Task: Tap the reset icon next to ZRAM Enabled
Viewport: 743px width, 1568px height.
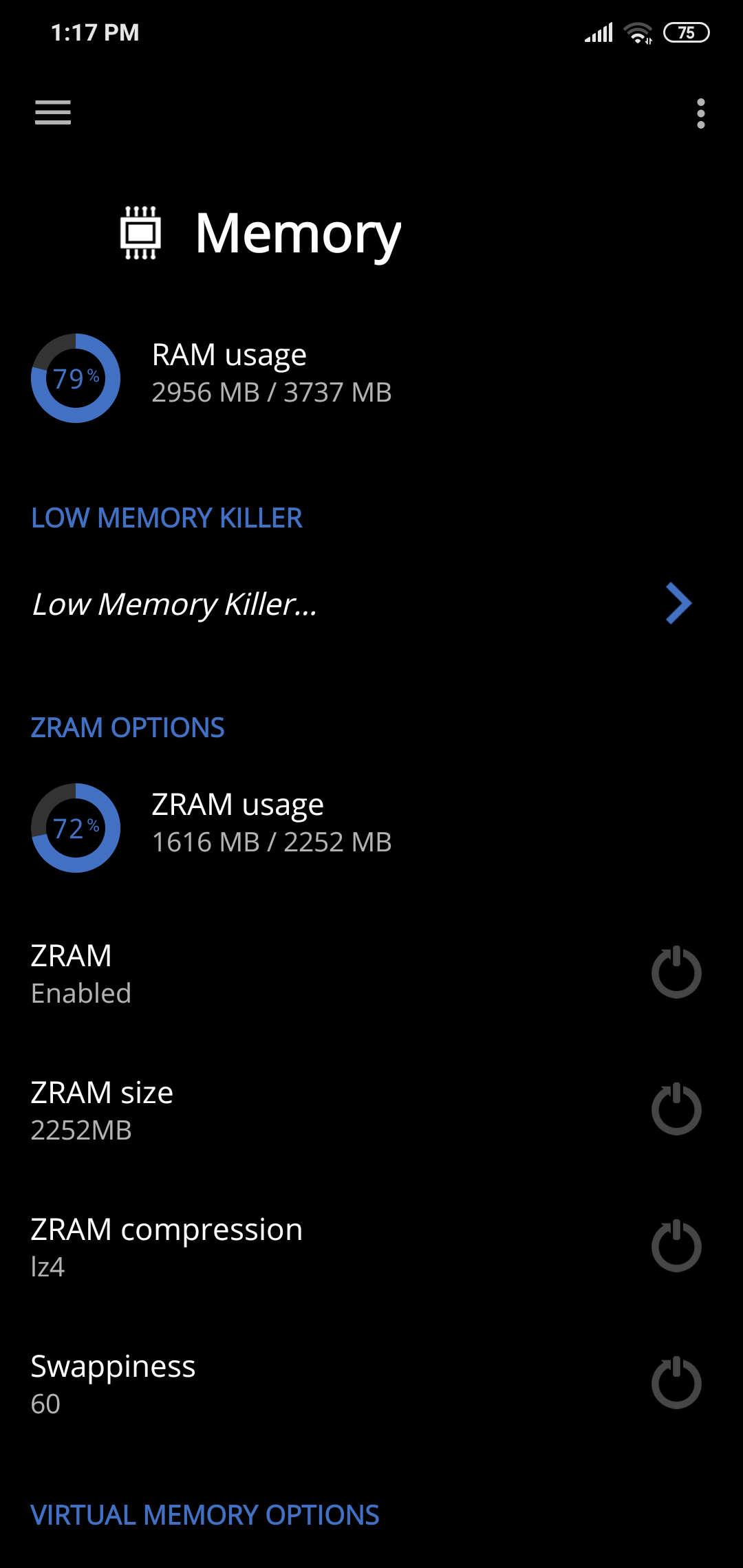Action: (675, 972)
